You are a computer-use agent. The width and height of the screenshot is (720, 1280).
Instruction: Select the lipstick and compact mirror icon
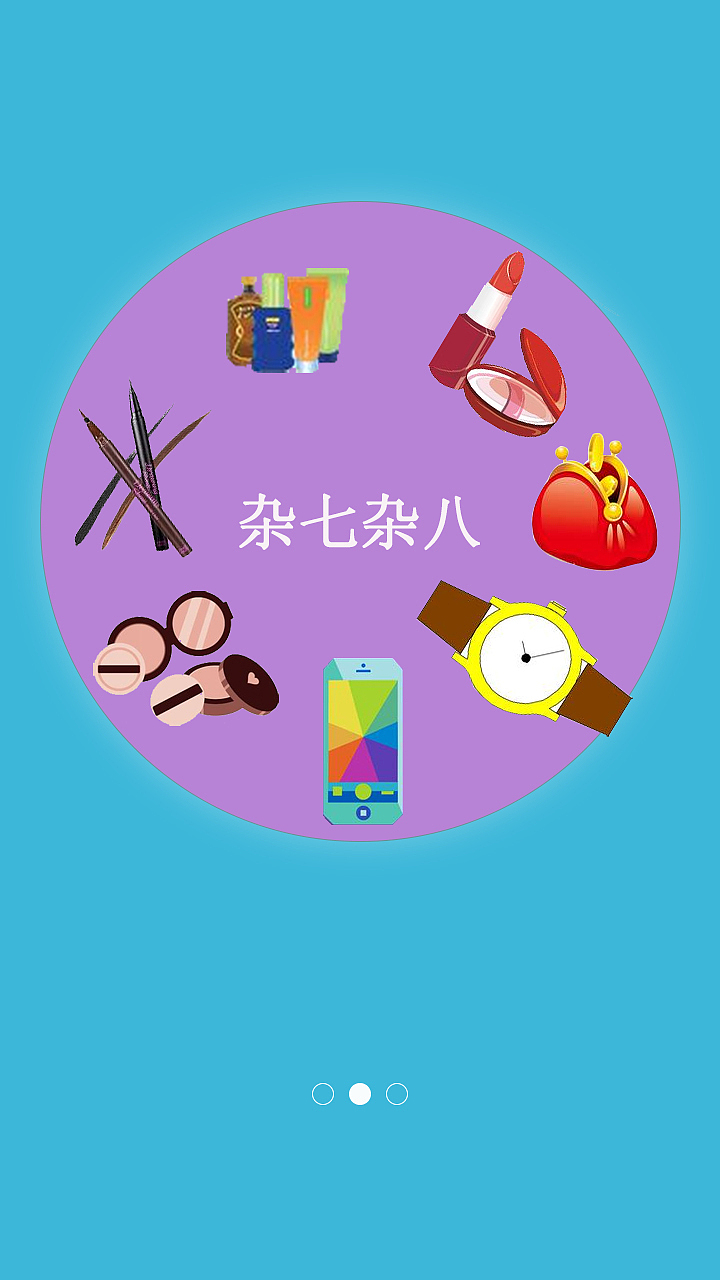click(x=500, y=340)
